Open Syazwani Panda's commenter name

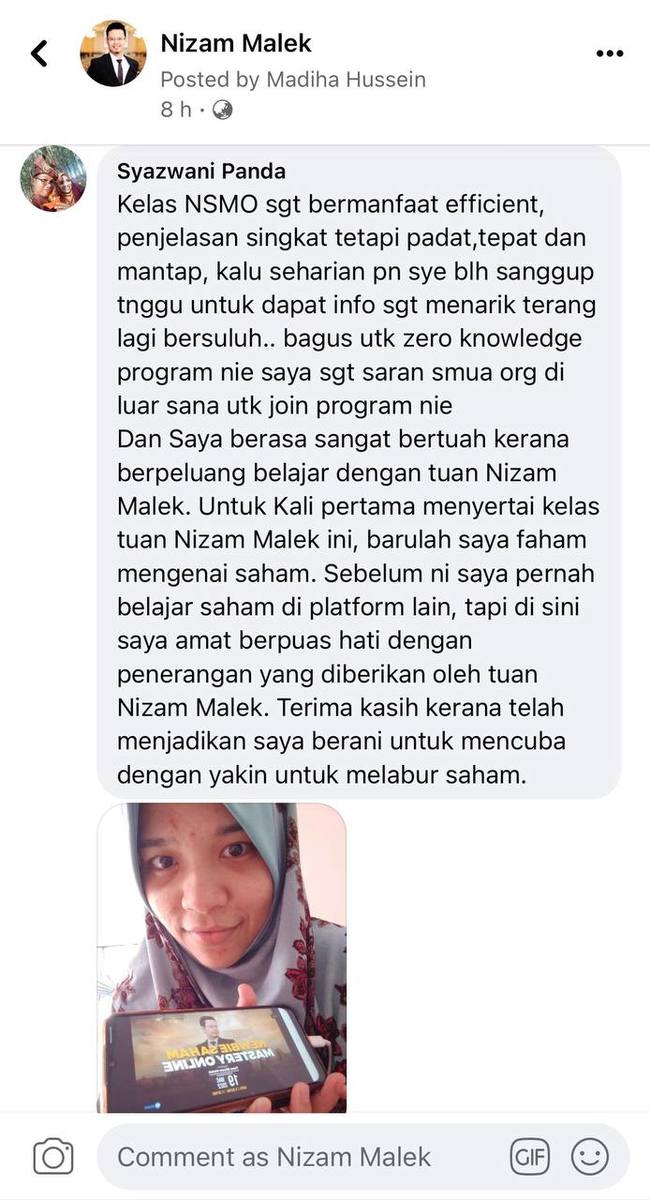click(x=201, y=171)
